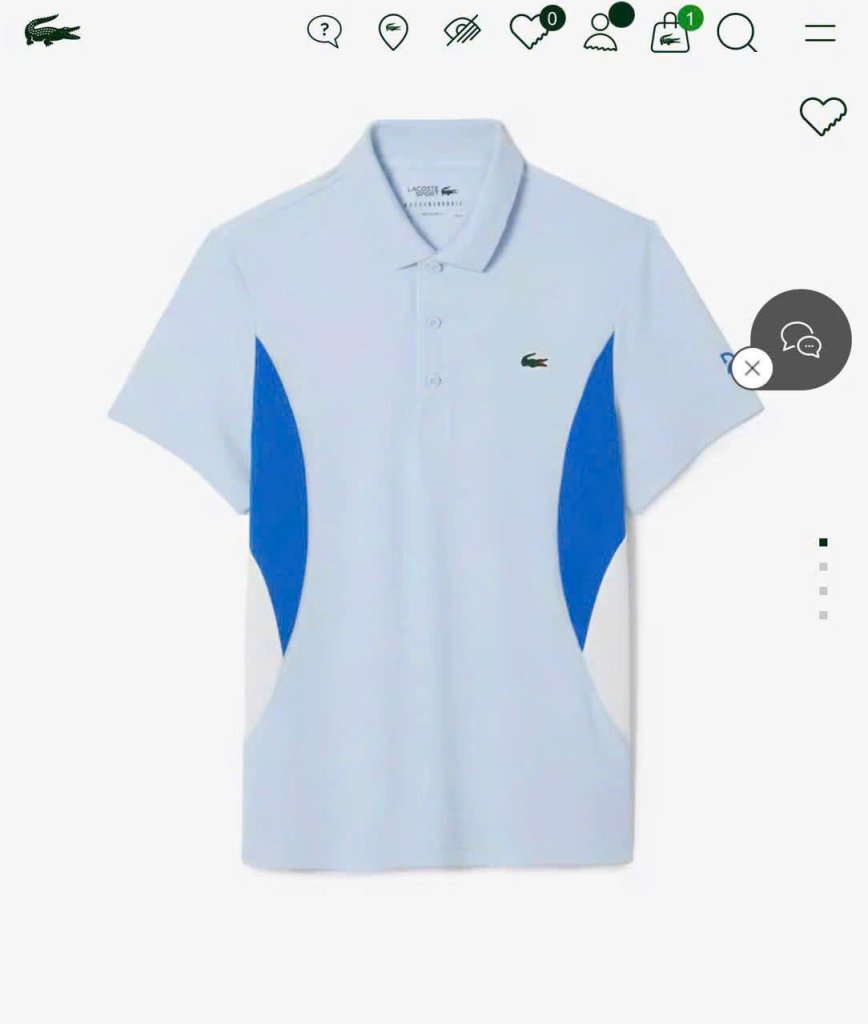Open the account profile icon

click(x=601, y=32)
